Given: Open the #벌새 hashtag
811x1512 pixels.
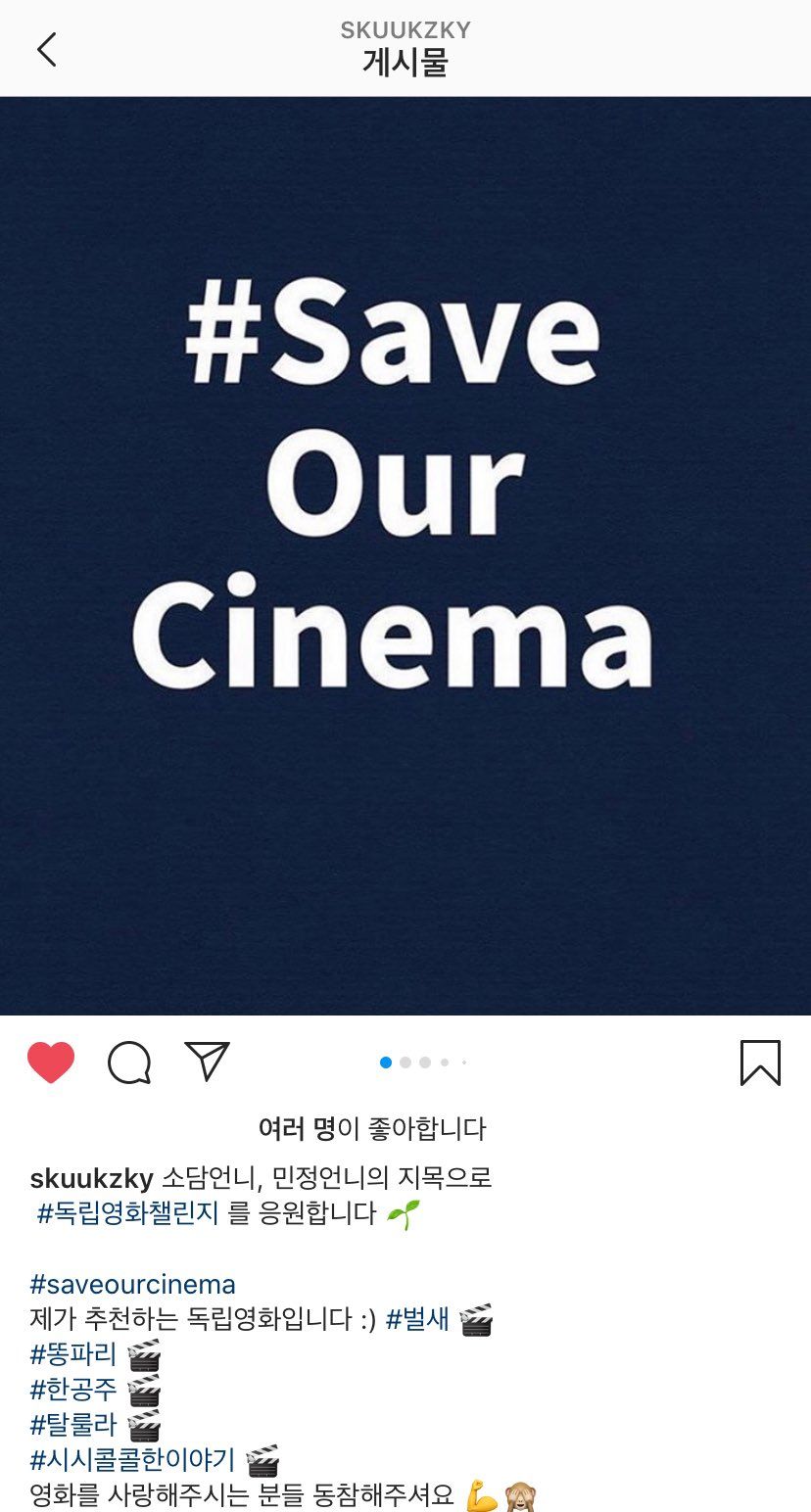Looking at the screenshot, I should (417, 1319).
